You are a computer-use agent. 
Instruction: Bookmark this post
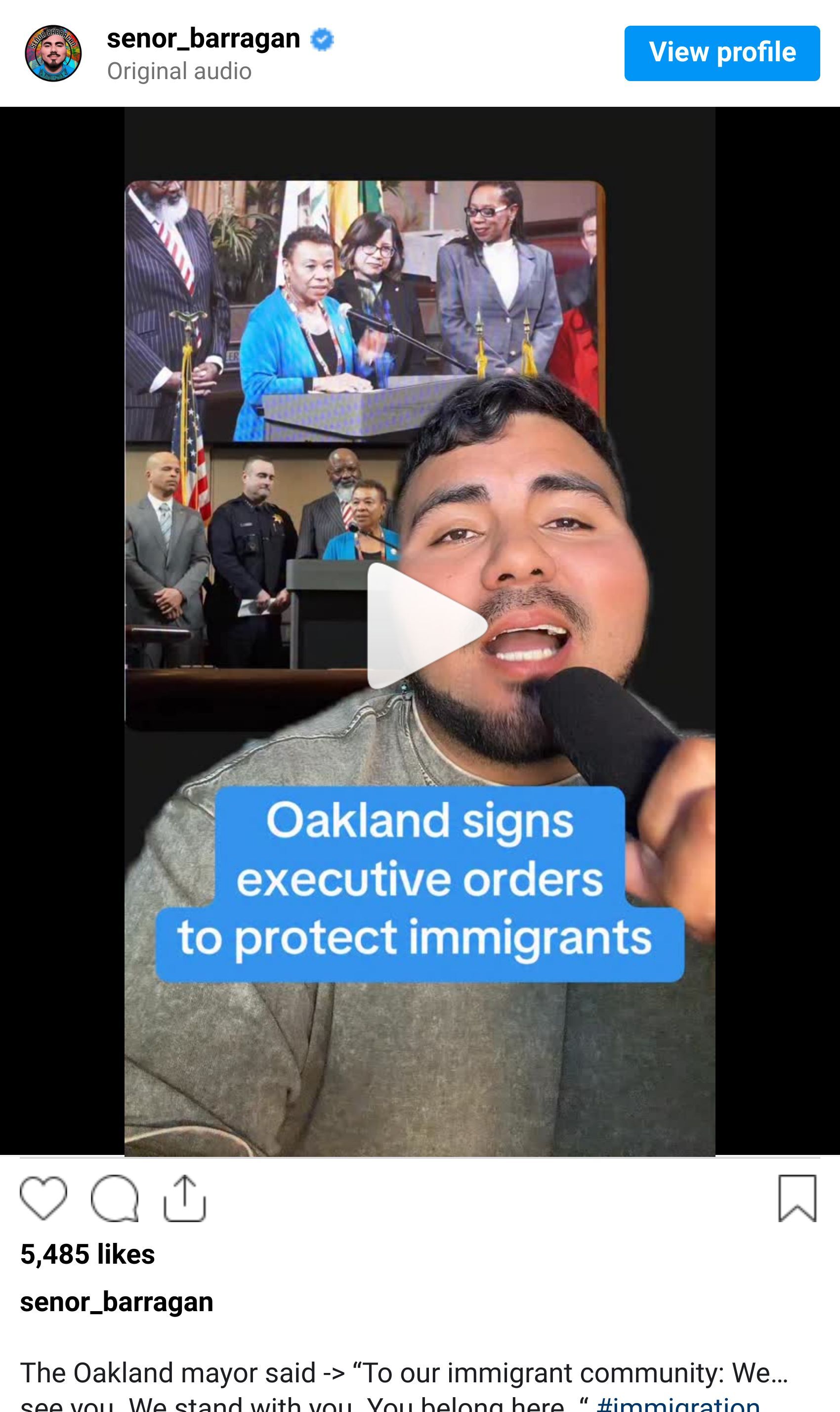pos(797,1198)
